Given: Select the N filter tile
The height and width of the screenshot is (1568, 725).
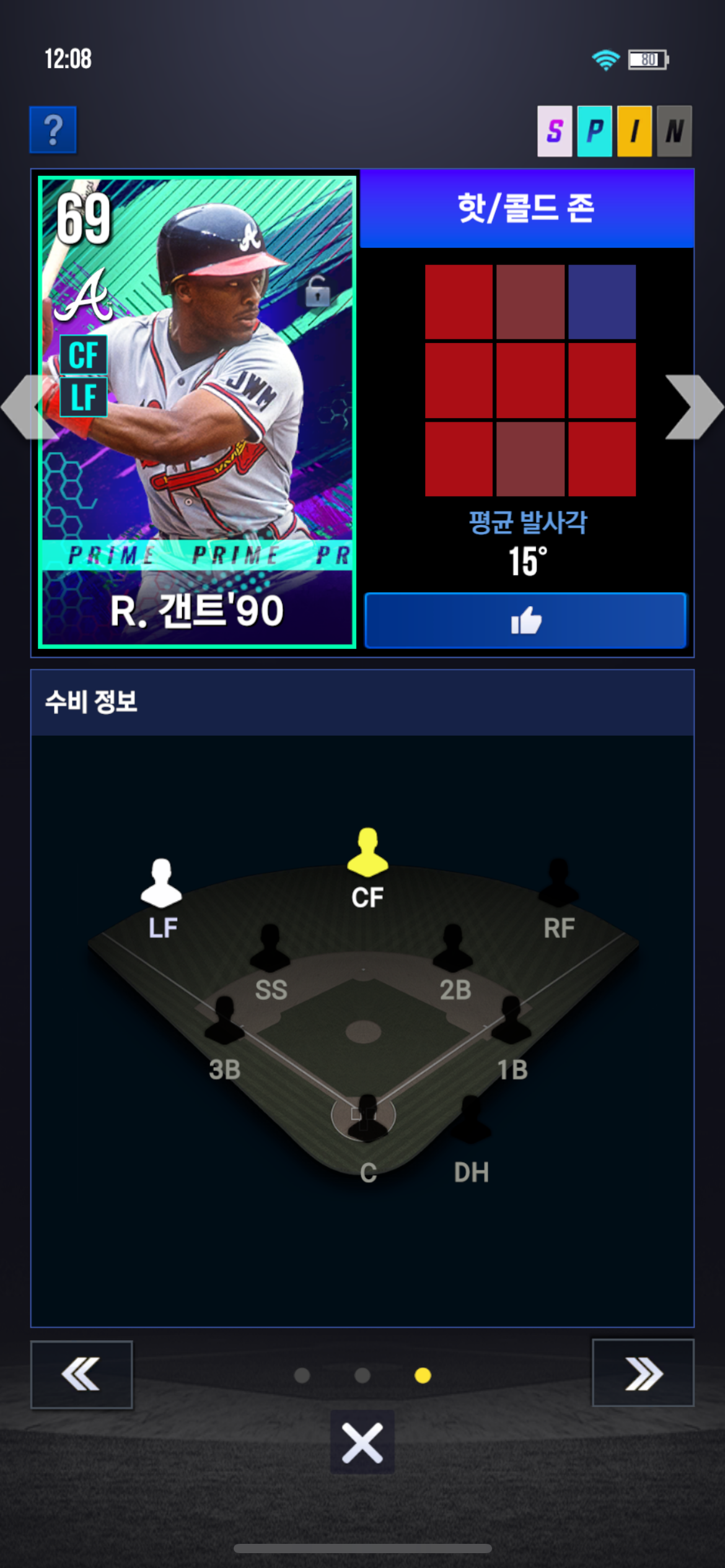Looking at the screenshot, I should pos(674,131).
